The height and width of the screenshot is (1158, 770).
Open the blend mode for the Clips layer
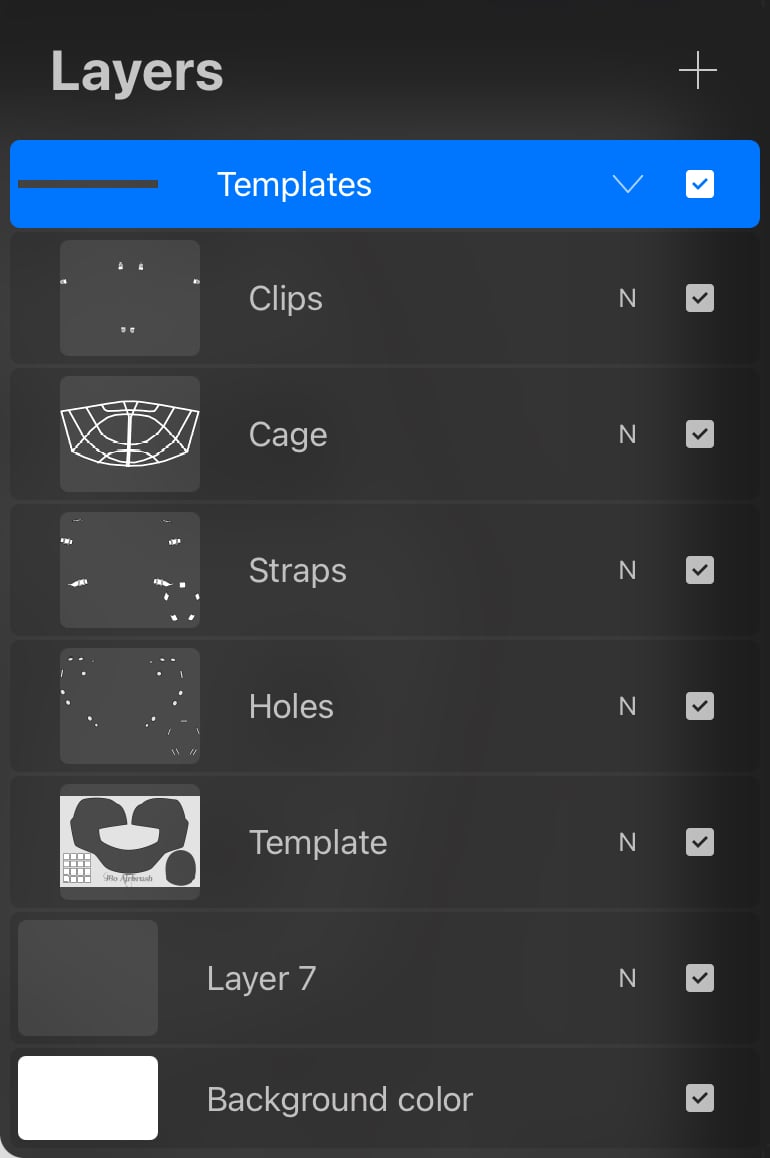627,298
